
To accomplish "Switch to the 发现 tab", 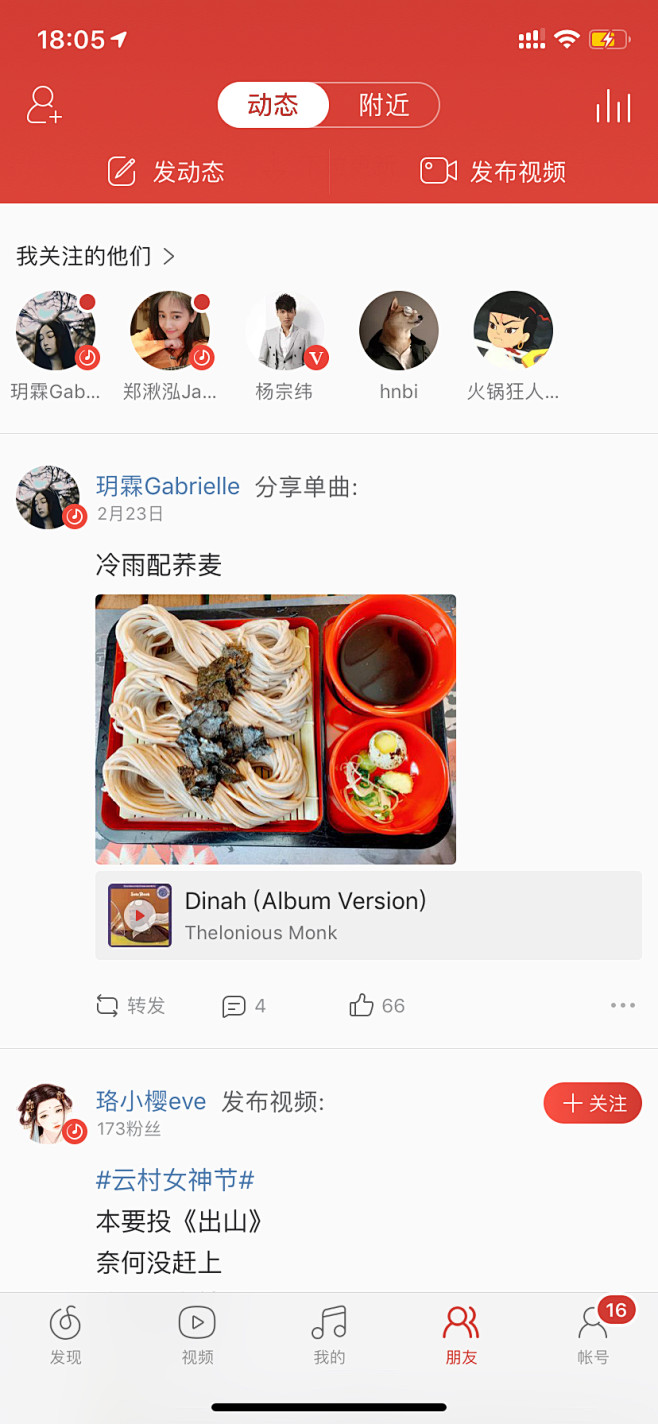I will tap(66, 1336).
